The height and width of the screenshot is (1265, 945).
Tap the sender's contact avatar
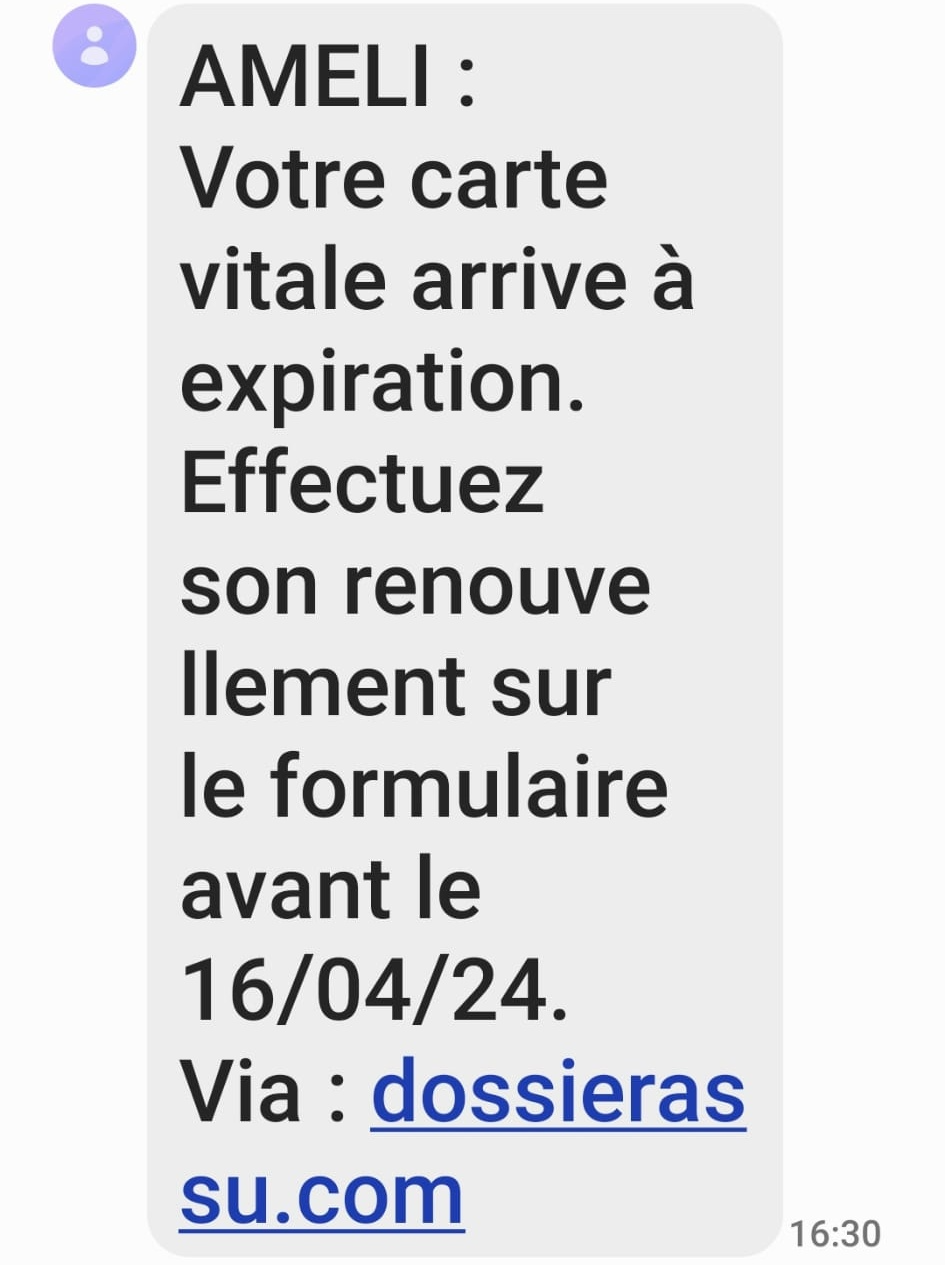coord(94,46)
